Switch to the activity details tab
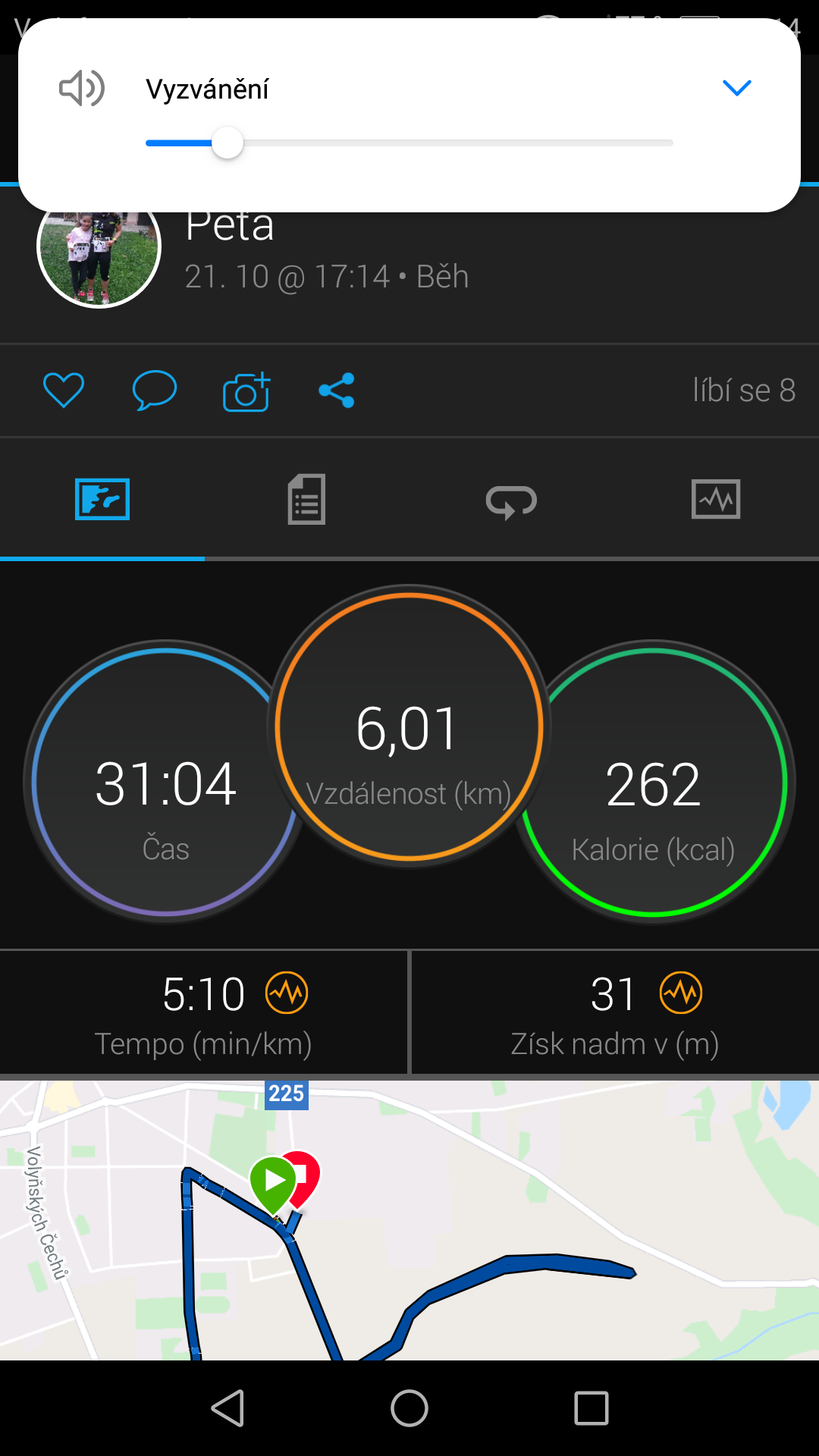819x1456 pixels. click(x=307, y=499)
